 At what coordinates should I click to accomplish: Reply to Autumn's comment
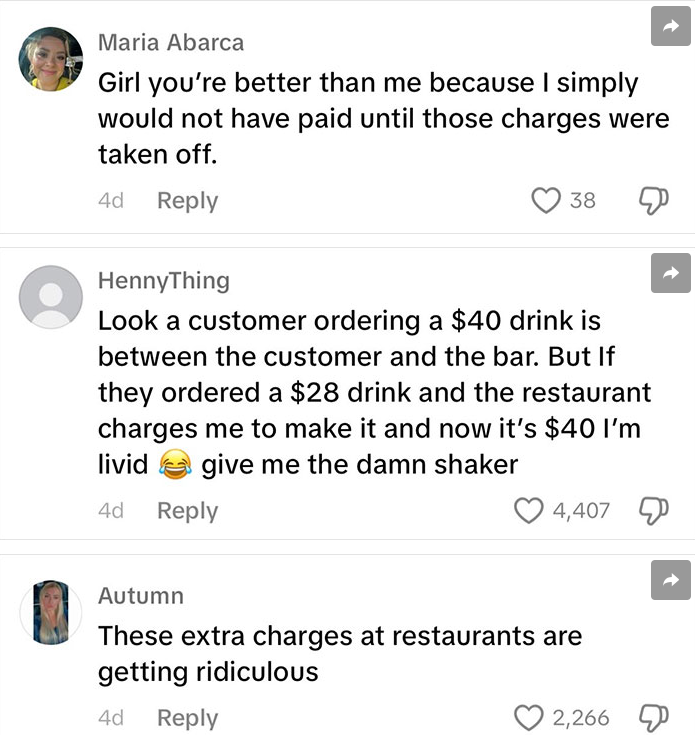pyautogui.click(x=187, y=718)
